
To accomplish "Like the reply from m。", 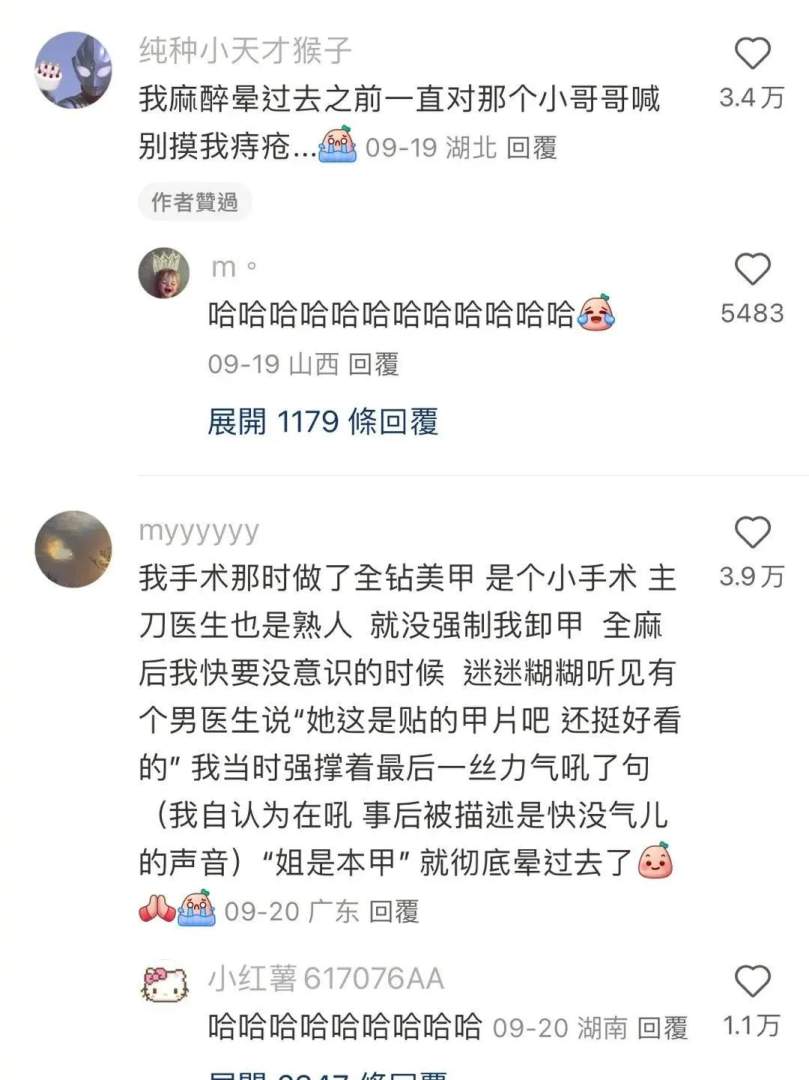I will tap(752, 269).
